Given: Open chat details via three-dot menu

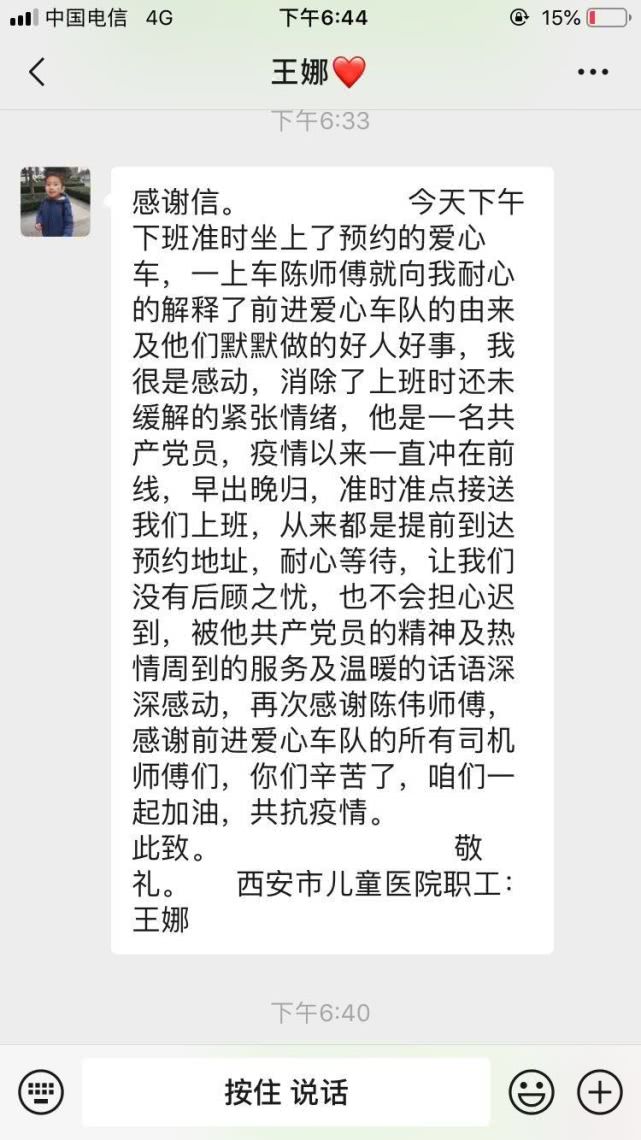Looking at the screenshot, I should pos(592,72).
